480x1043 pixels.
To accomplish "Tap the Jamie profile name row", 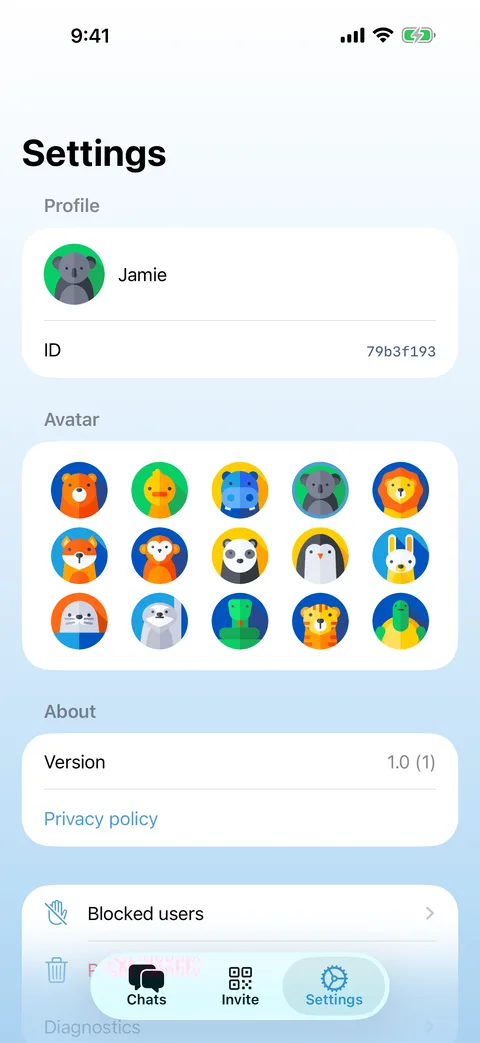I will (x=240, y=274).
